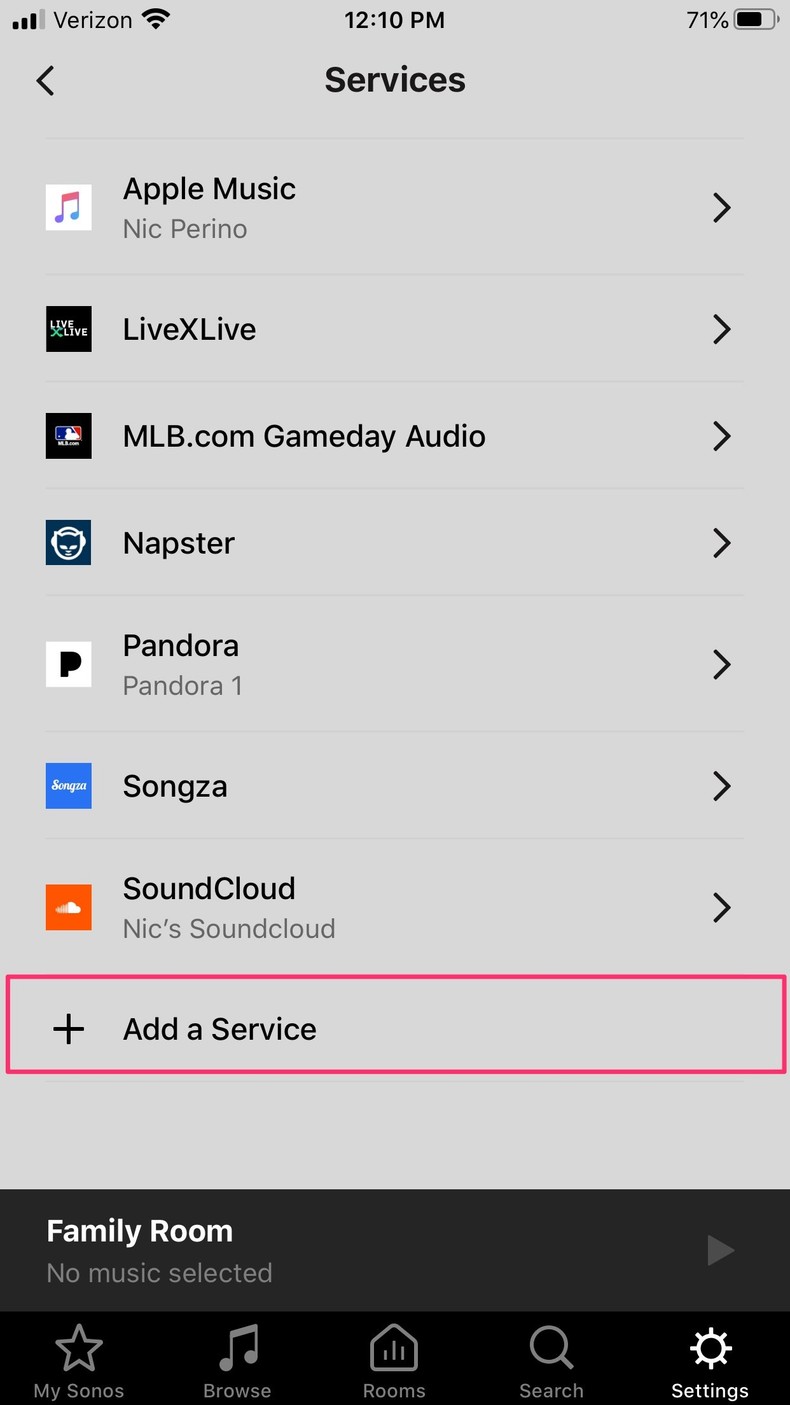The height and width of the screenshot is (1405, 790).
Task: Open the Apple Music service icon
Action: point(68,207)
